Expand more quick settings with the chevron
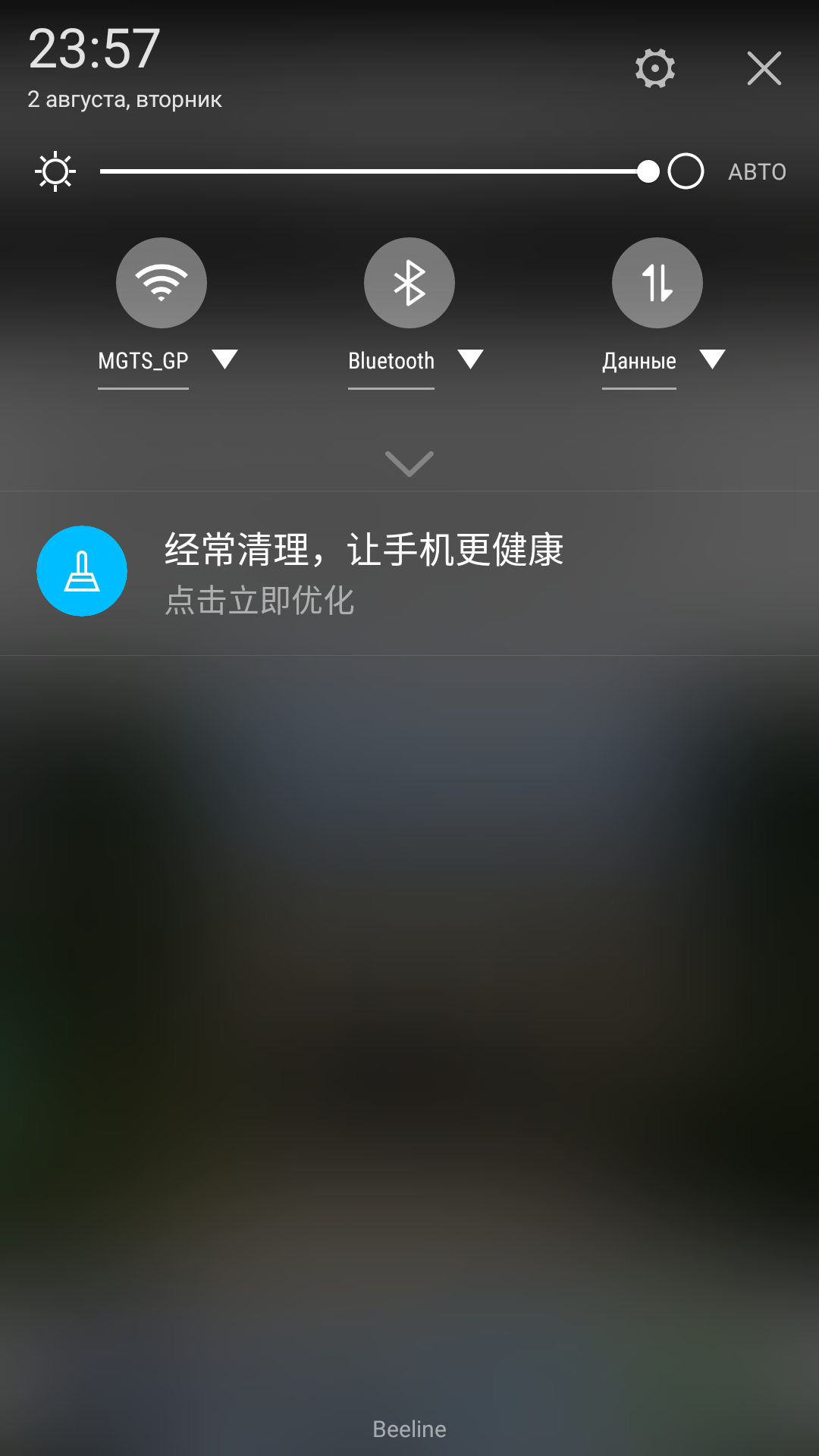The height and width of the screenshot is (1456, 819). coord(409,463)
